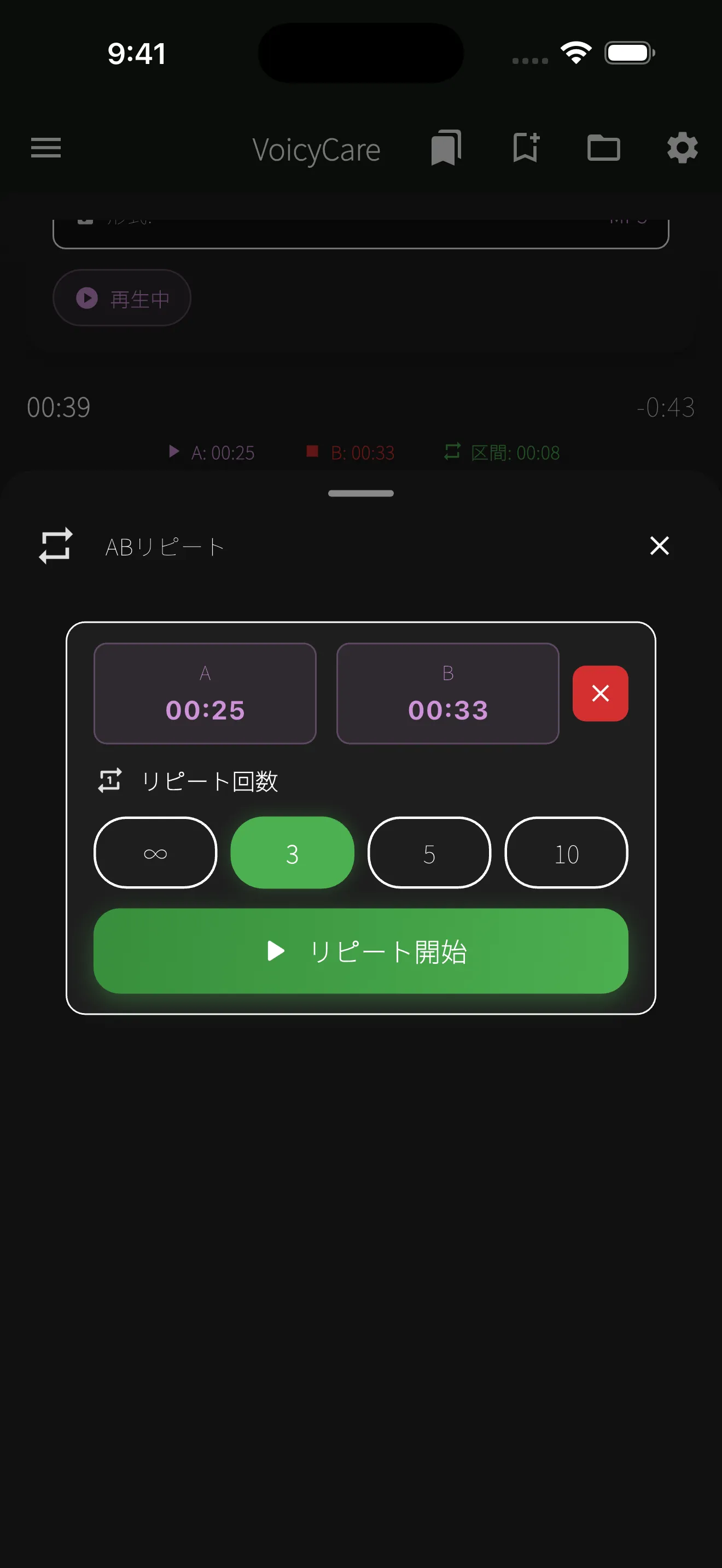Screen dimensions: 722x1568
Task: Choose 5 repeats
Action: [429, 853]
